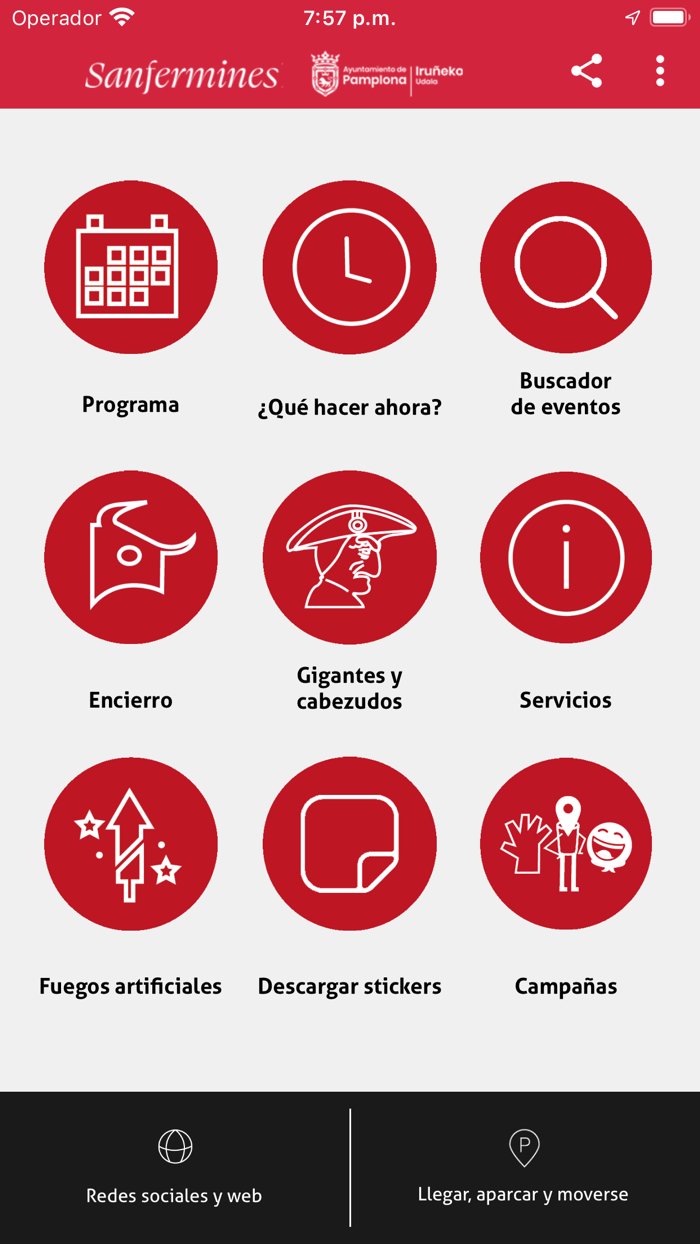Browse the Campañas section
The height and width of the screenshot is (1244, 700).
[x=566, y=844]
